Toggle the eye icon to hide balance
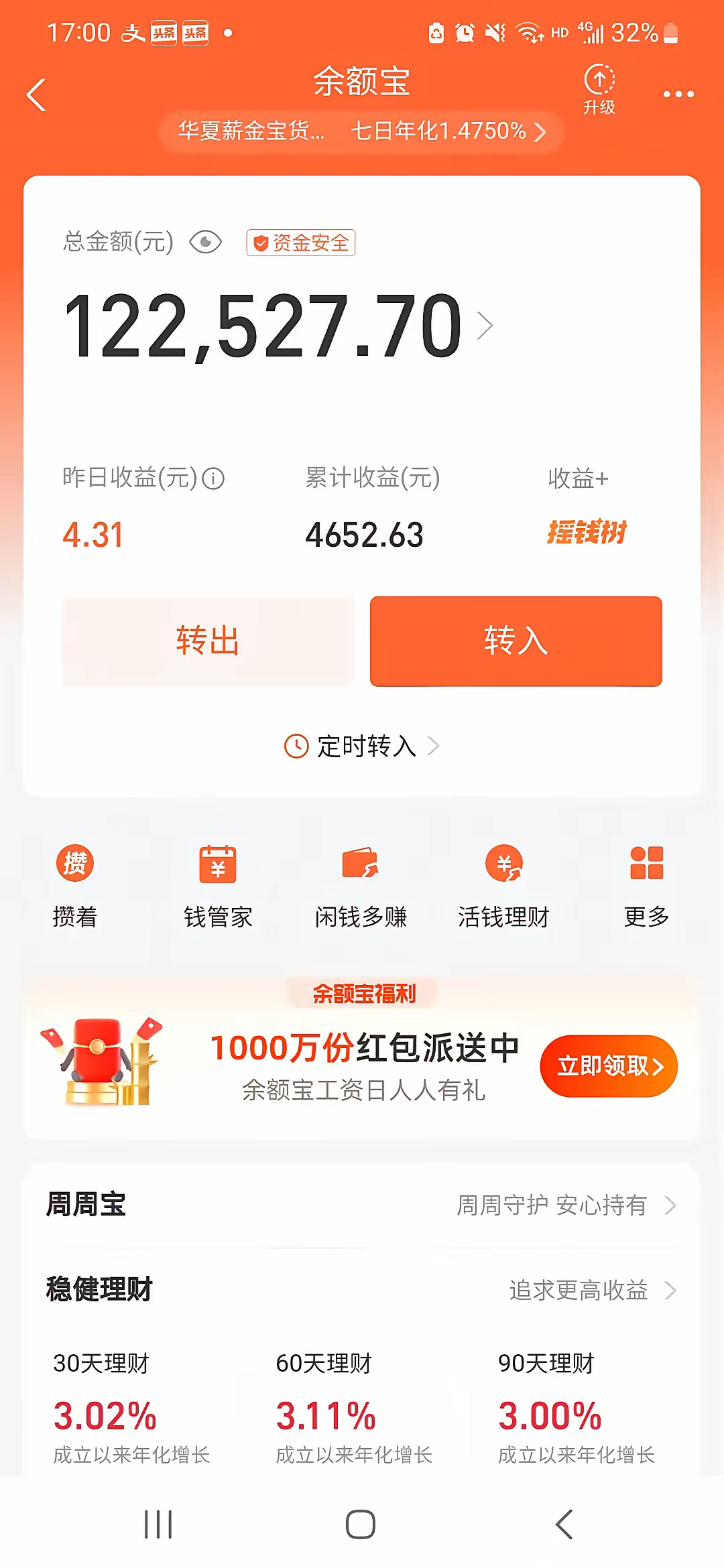This screenshot has height=1568, width=724. coord(203,243)
